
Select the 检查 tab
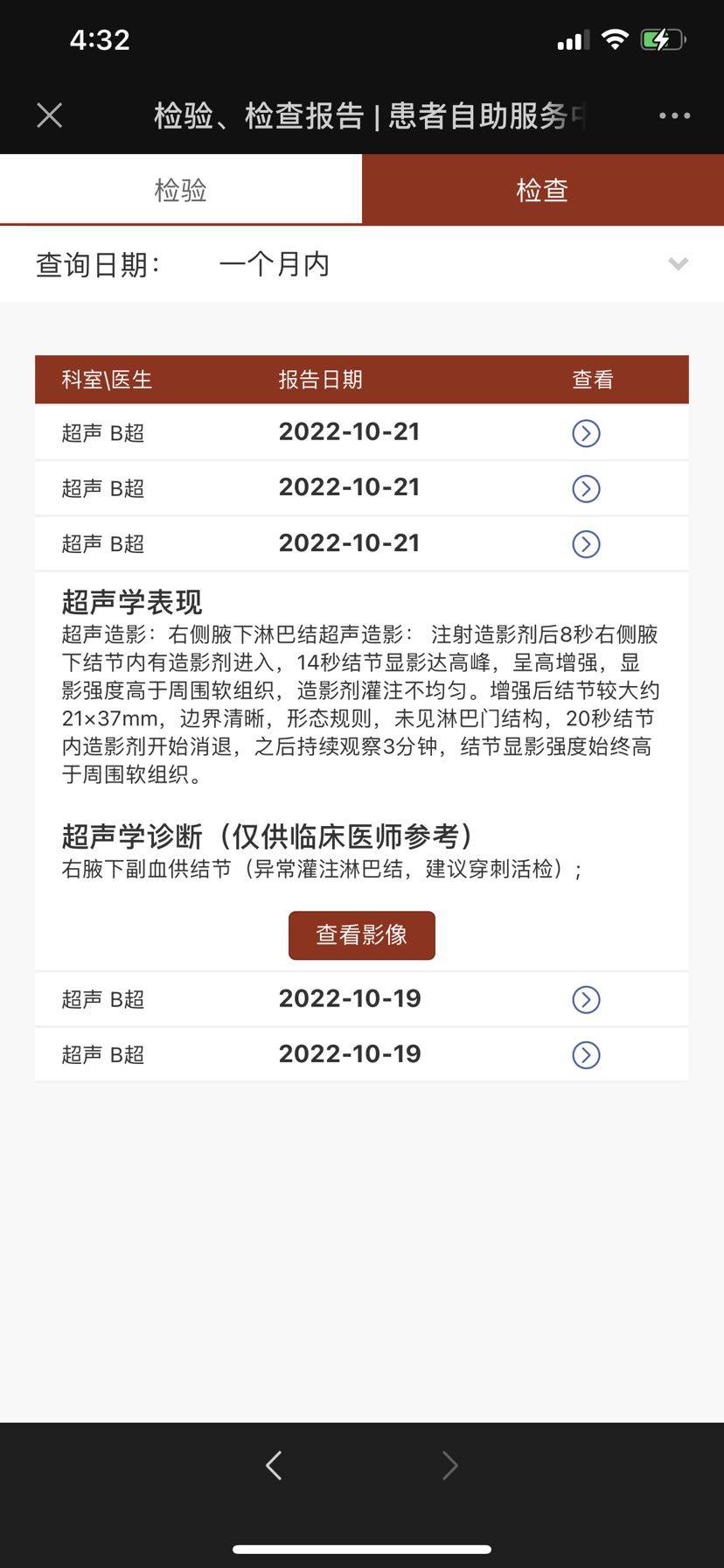point(542,190)
